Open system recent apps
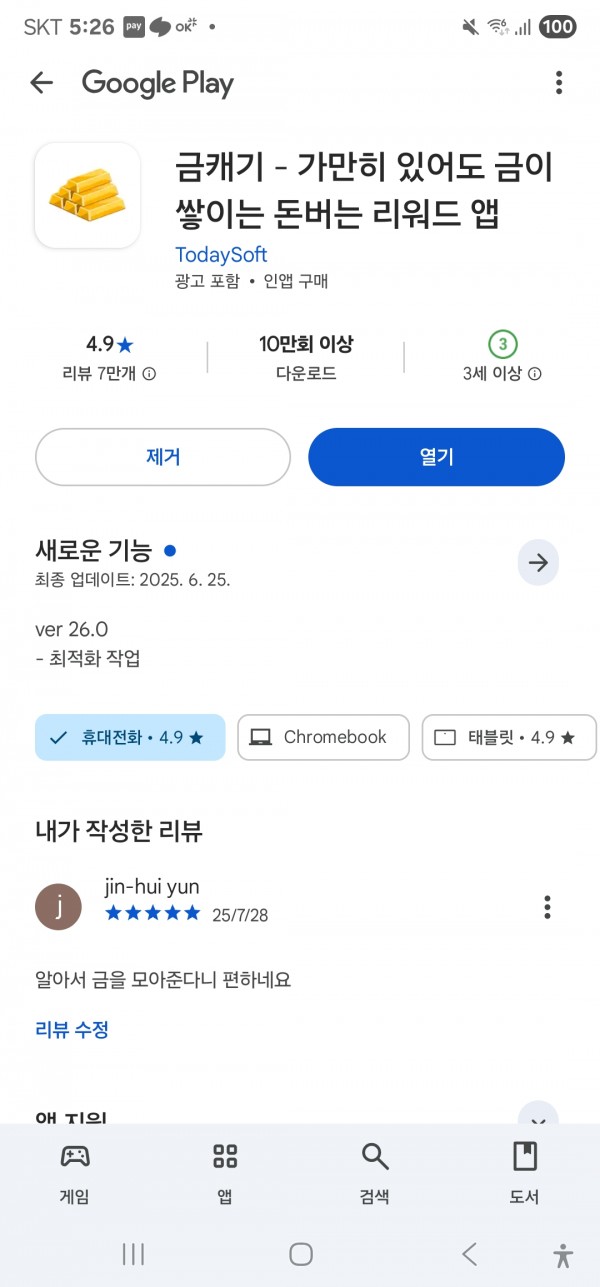This screenshot has width=600, height=1287. click(133, 1254)
